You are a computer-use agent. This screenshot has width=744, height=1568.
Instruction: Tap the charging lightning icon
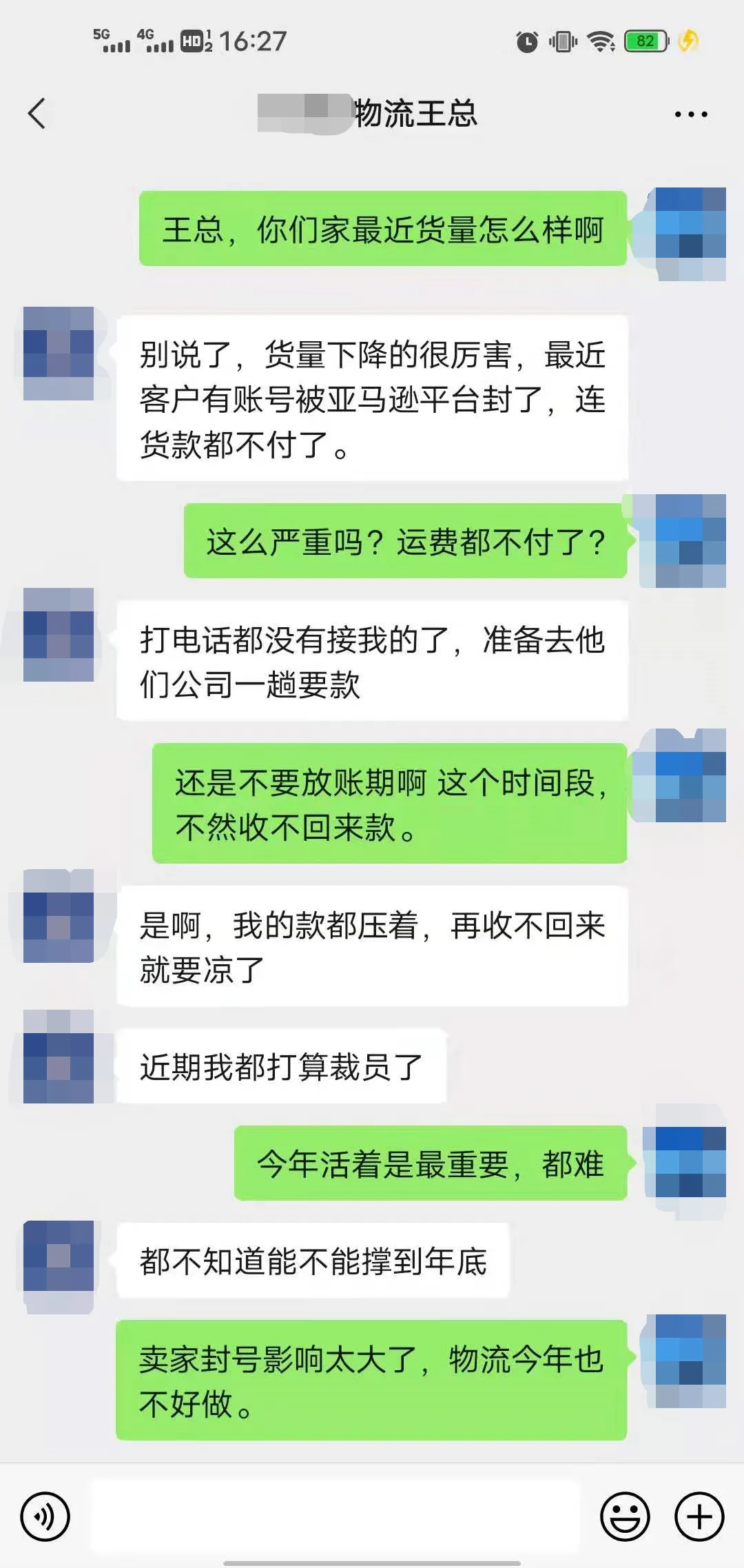click(x=689, y=41)
